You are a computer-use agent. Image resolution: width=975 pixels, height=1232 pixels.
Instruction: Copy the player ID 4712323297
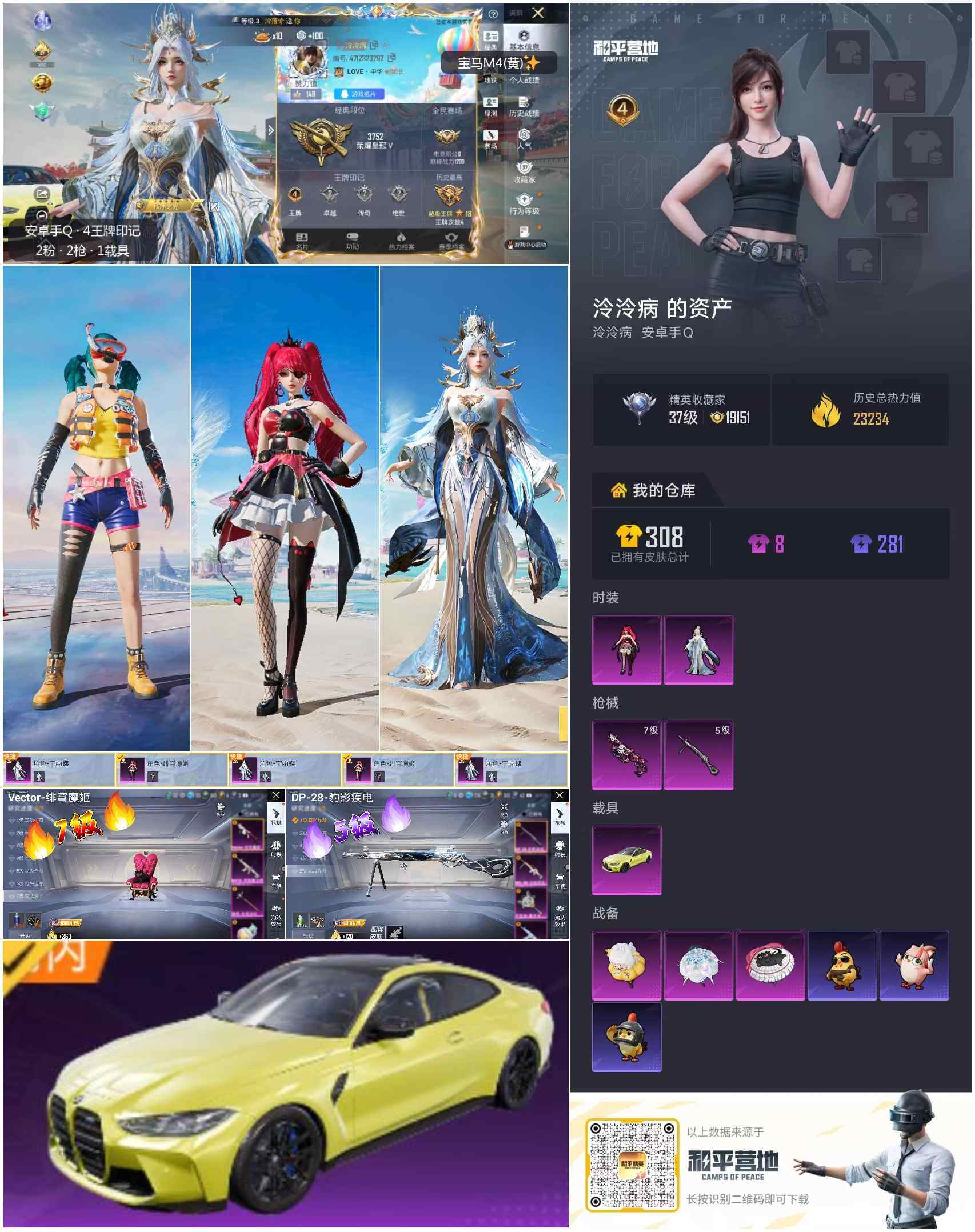coord(391,58)
